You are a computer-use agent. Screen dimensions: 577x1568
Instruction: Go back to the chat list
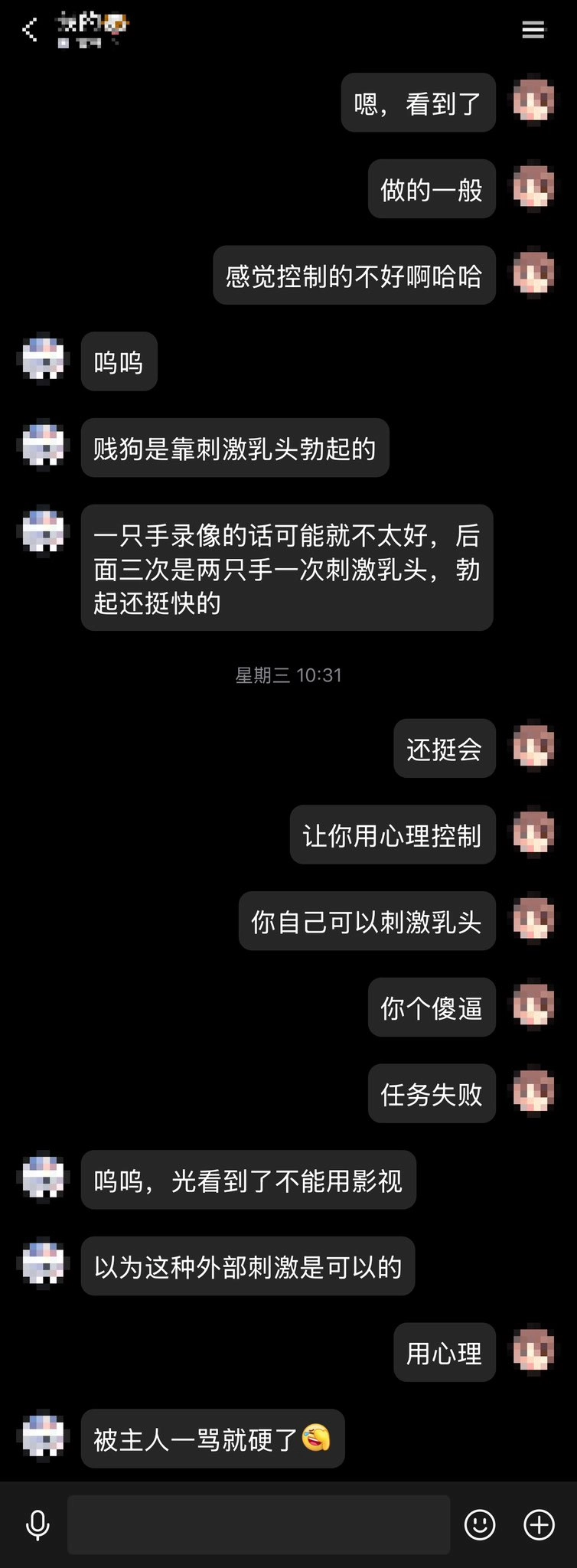pyautogui.click(x=30, y=30)
